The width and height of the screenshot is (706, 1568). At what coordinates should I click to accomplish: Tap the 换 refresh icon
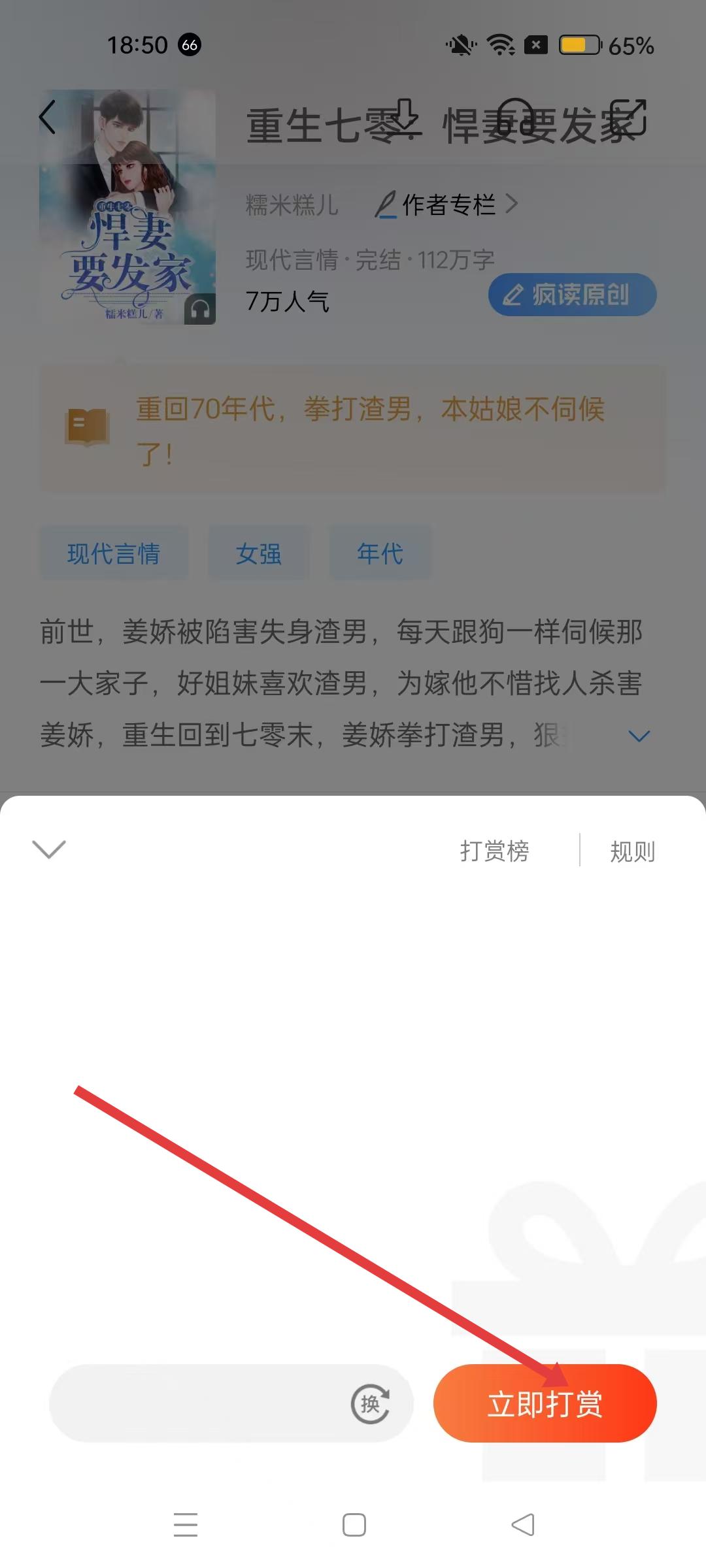click(x=370, y=1403)
